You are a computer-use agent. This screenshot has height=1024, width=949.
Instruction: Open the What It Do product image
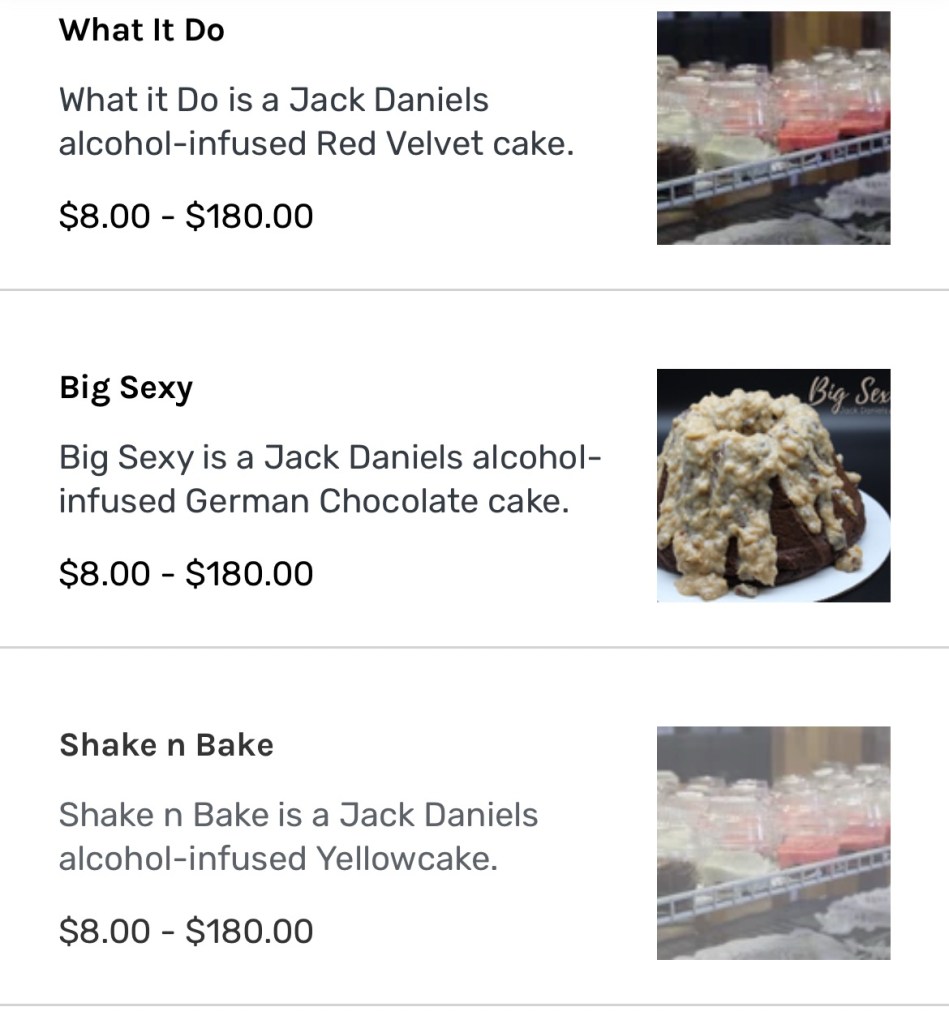773,128
